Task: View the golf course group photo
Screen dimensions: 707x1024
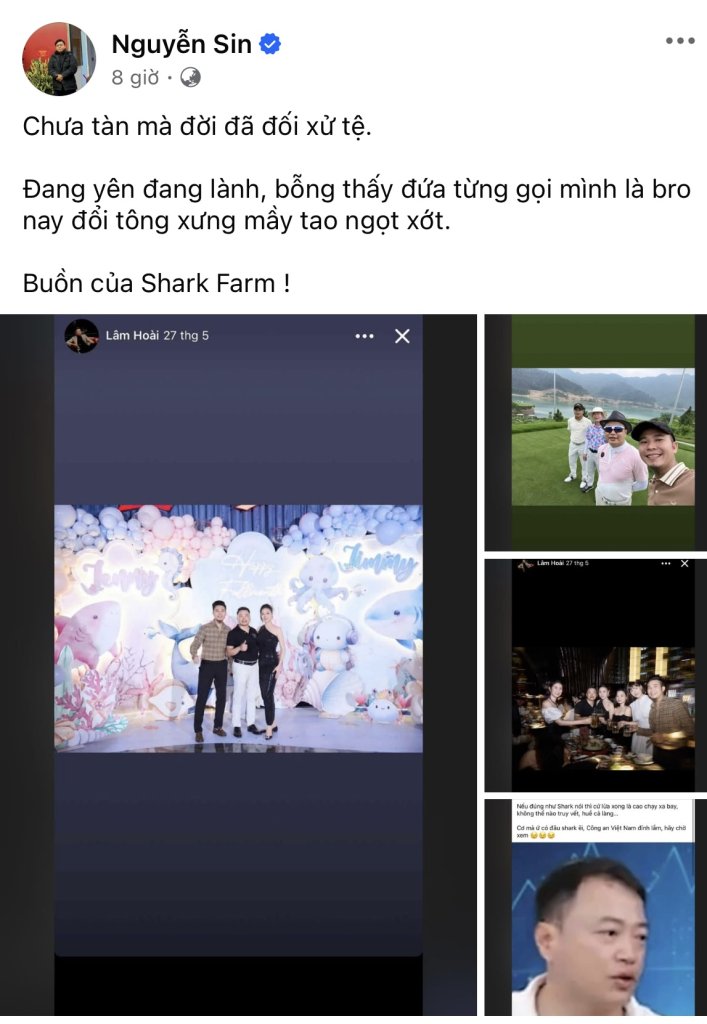Action: point(602,437)
